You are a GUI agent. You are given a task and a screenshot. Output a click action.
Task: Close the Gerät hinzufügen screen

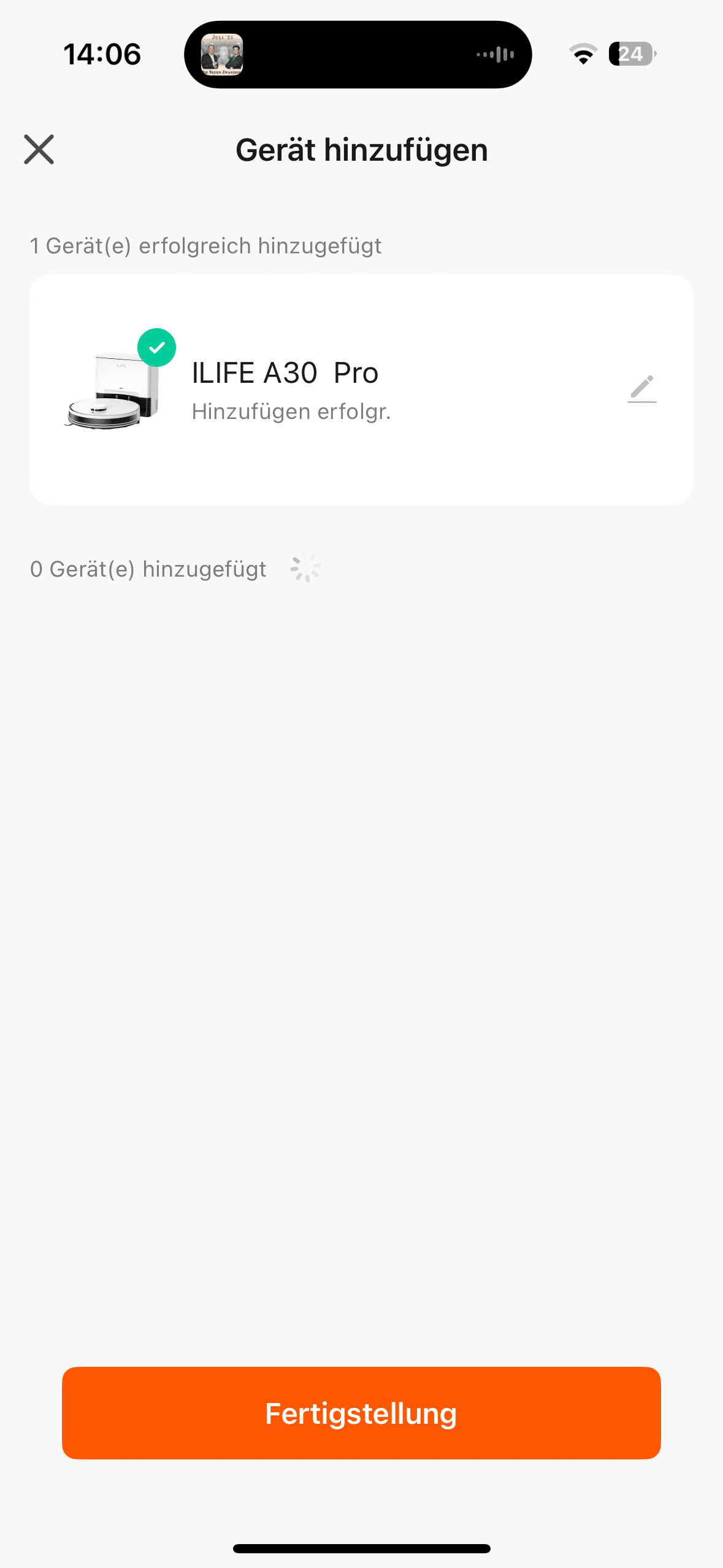(x=39, y=150)
